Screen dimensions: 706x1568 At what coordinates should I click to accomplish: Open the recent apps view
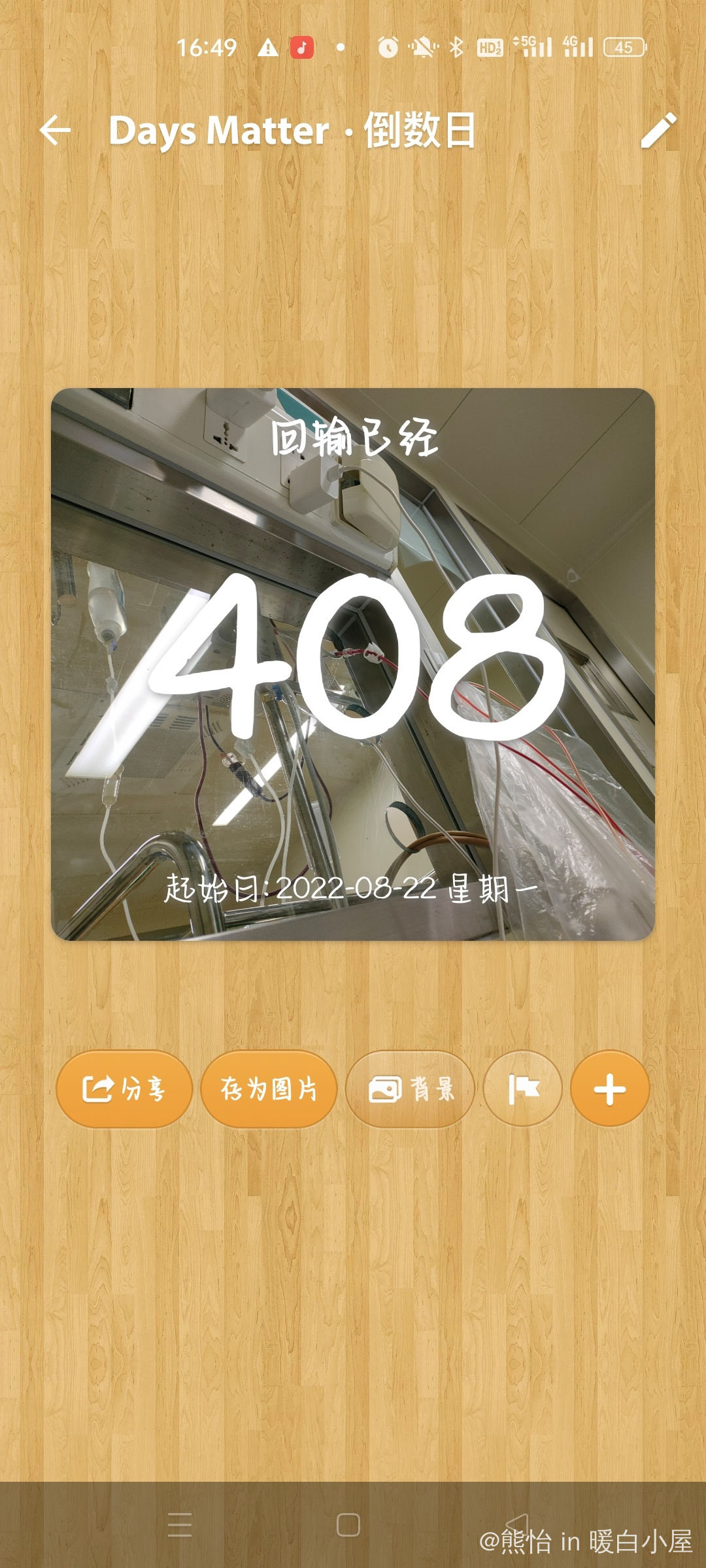[x=180, y=1525]
